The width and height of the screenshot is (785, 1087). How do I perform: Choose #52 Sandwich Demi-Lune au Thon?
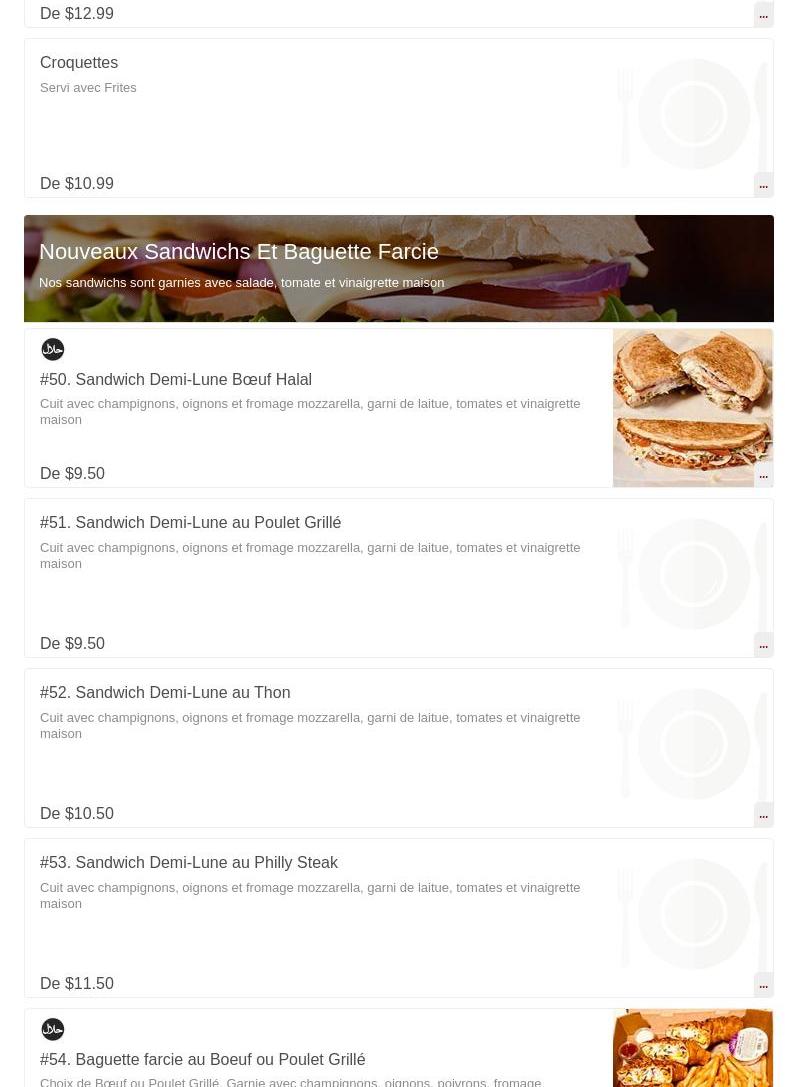[x=165, y=693]
